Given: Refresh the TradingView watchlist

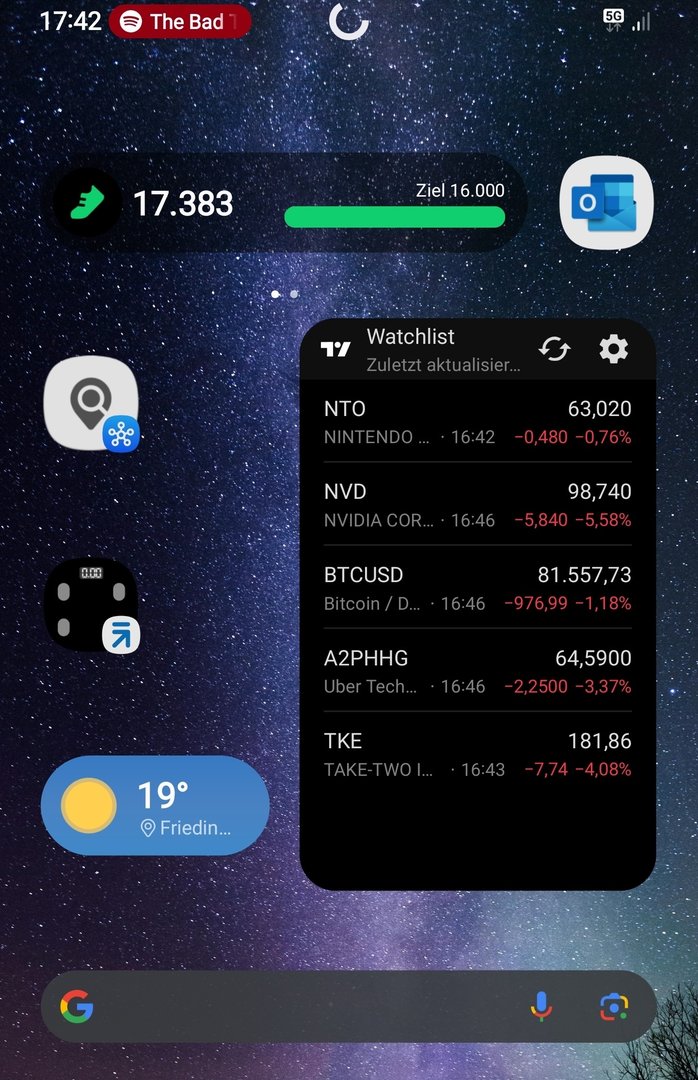Looking at the screenshot, I should (x=554, y=349).
